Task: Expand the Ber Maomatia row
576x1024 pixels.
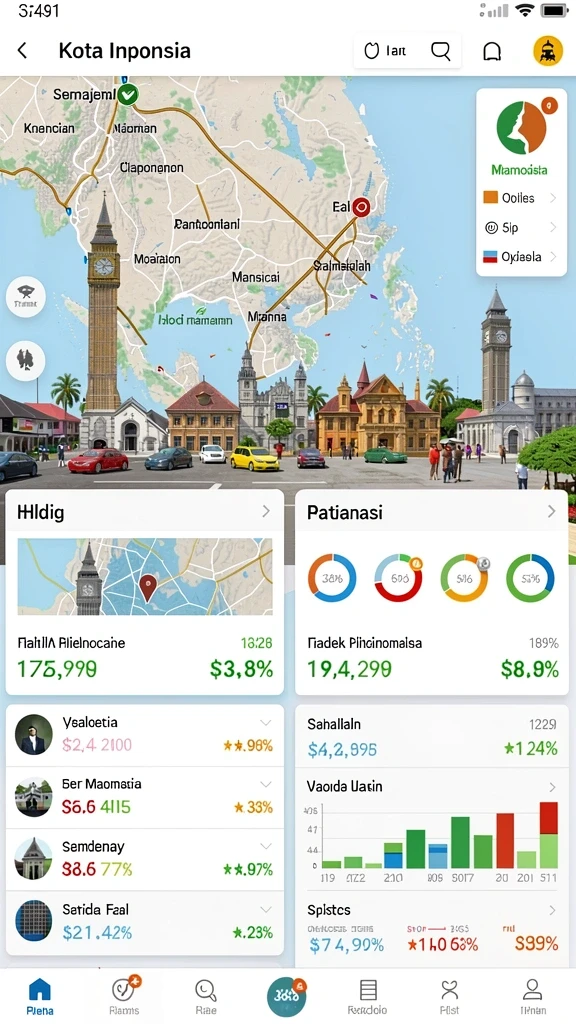Action: coord(266,784)
